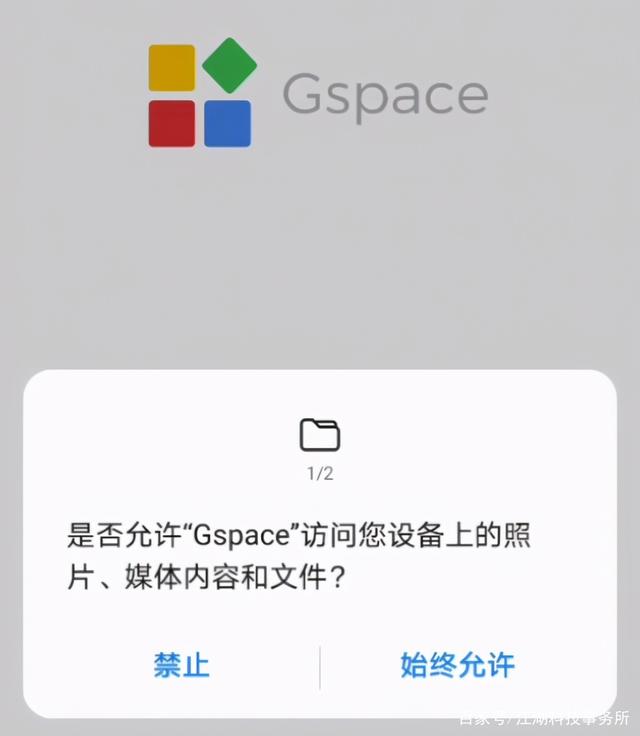
Task: Deny Gspace storage access with 禁止
Action: click(x=181, y=665)
